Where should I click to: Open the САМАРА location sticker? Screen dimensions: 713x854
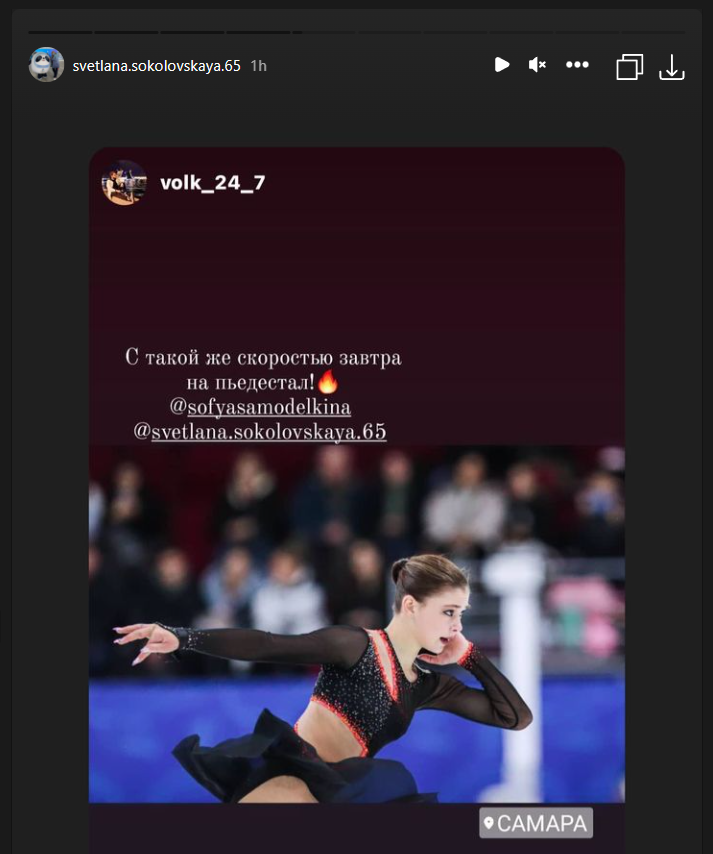(536, 823)
